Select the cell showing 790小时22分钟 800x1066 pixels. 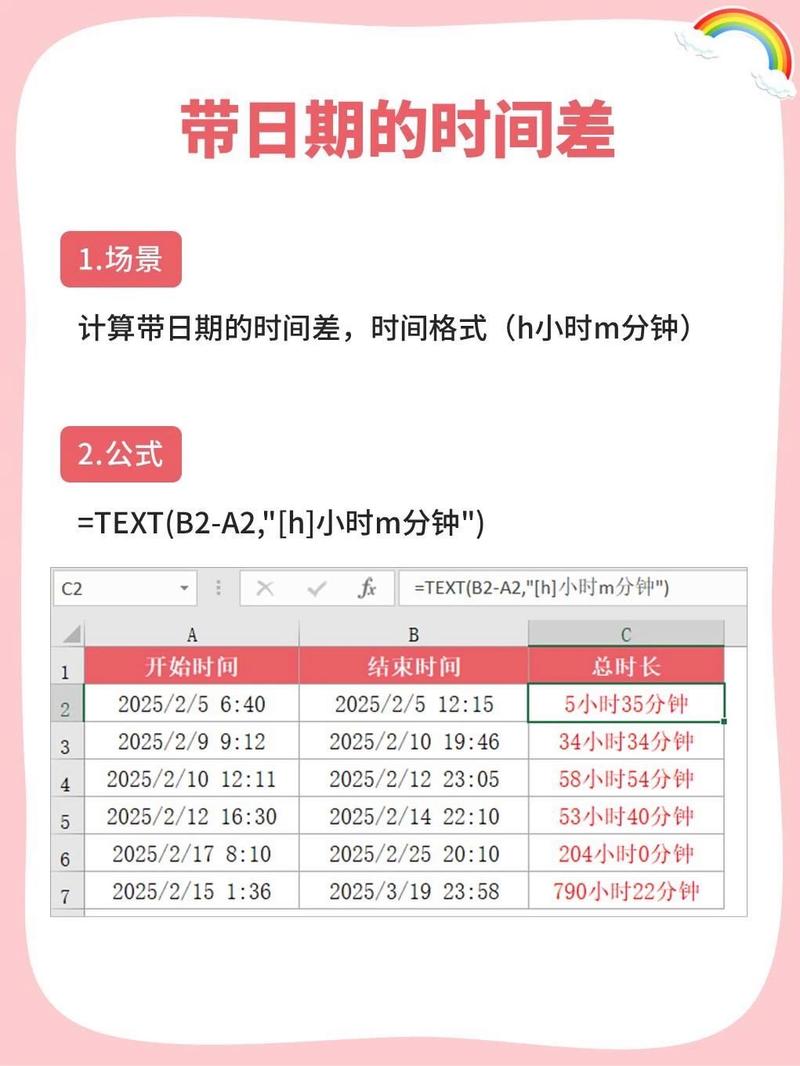point(625,892)
